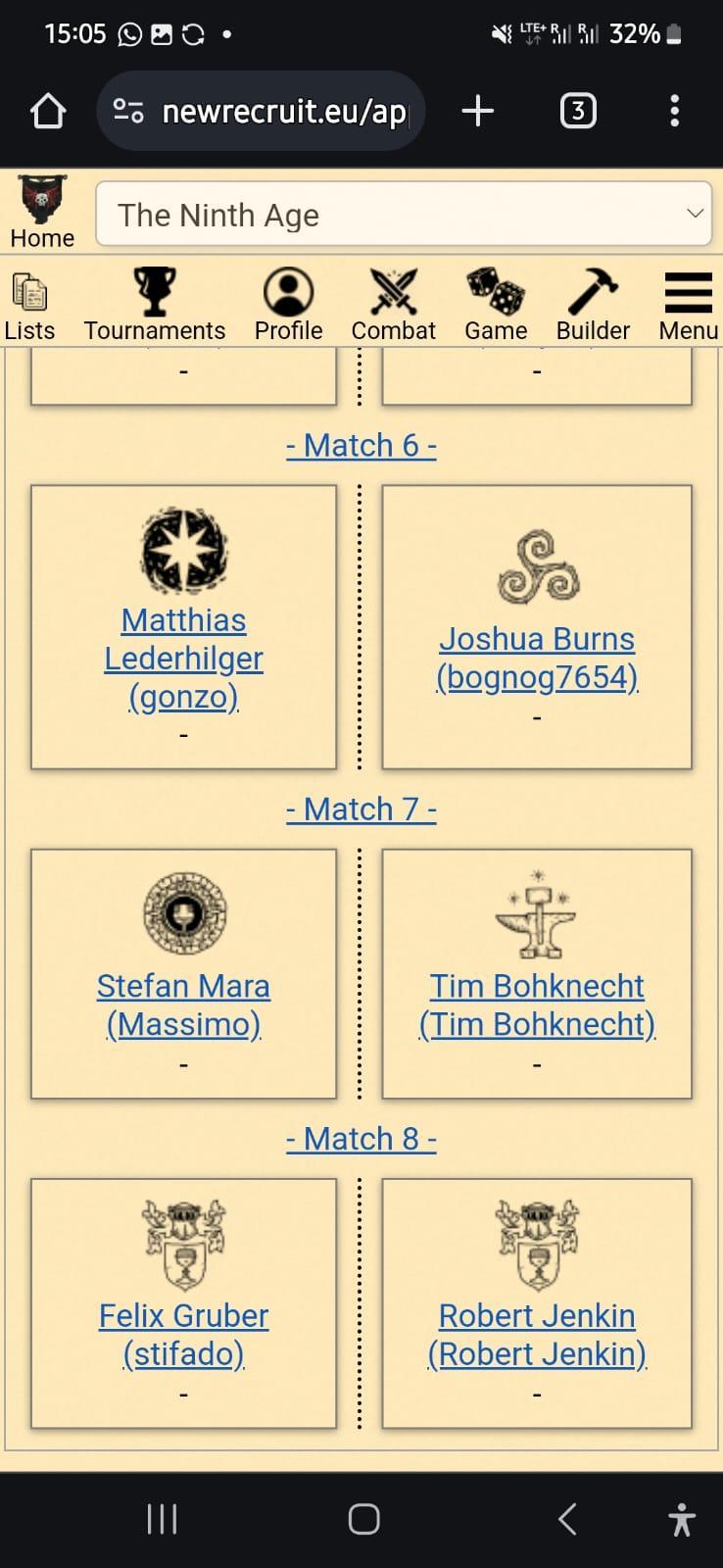
Task: View Tim Bohknecht's entry
Action: (x=537, y=1004)
